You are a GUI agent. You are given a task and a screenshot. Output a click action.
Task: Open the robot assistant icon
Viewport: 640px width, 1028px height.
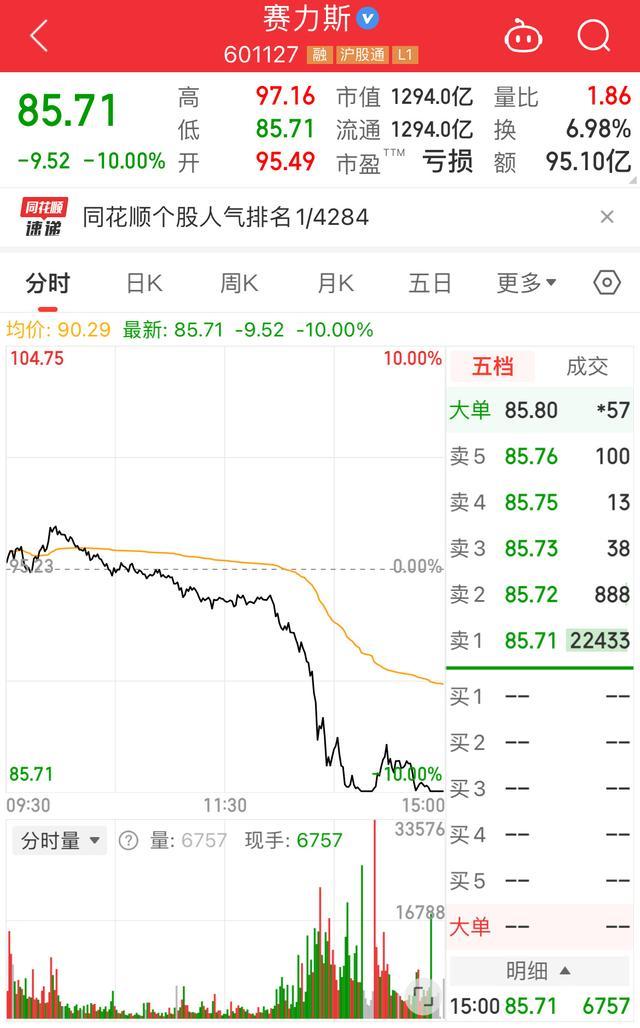pos(523,37)
